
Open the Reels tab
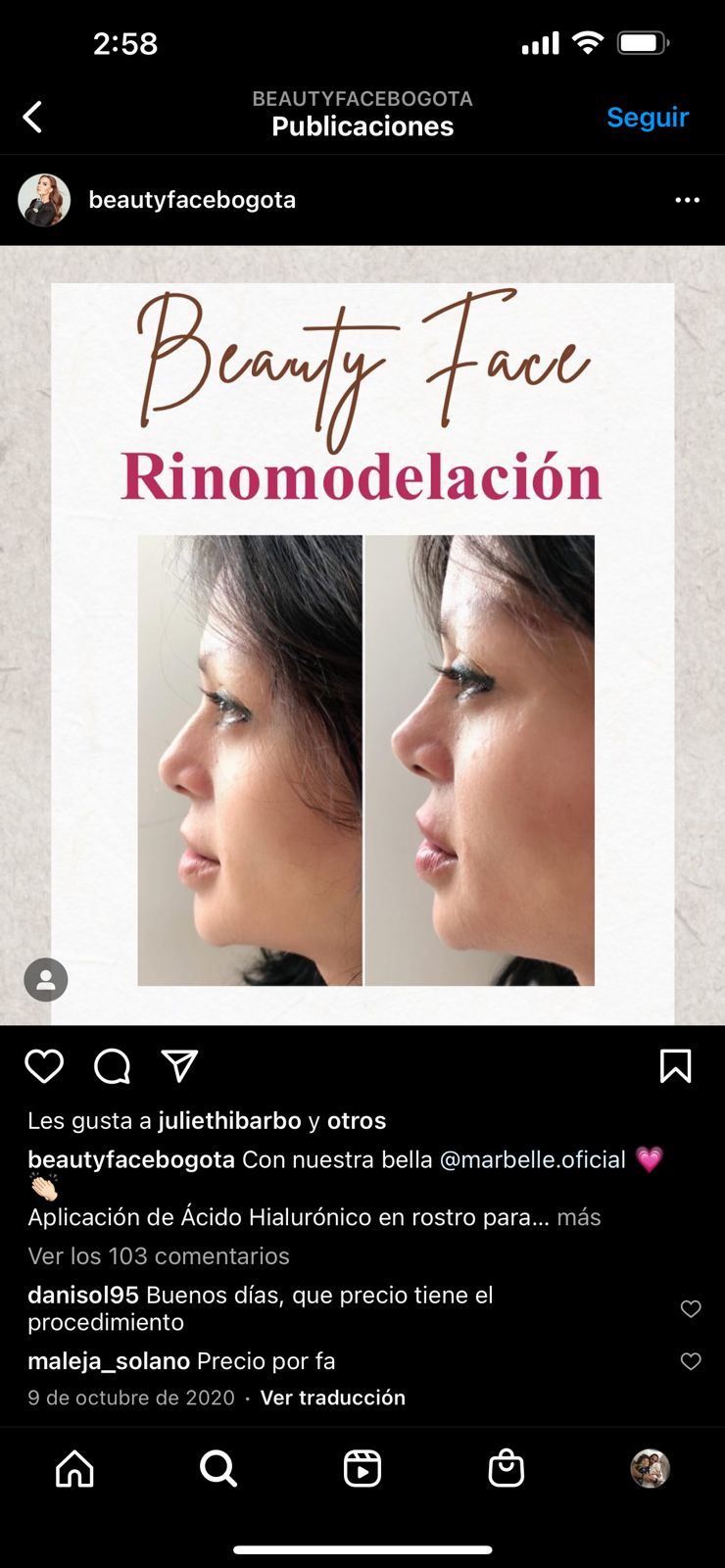(362, 1468)
